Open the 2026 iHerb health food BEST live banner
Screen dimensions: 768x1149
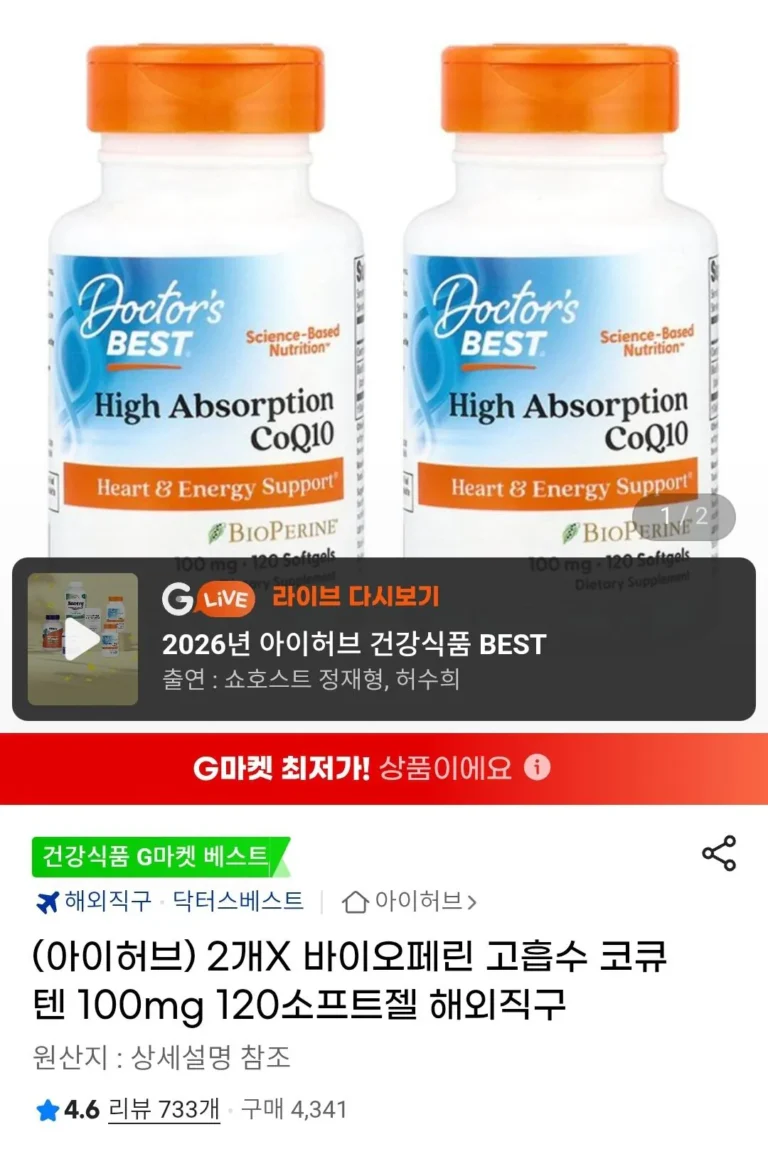pos(354,644)
